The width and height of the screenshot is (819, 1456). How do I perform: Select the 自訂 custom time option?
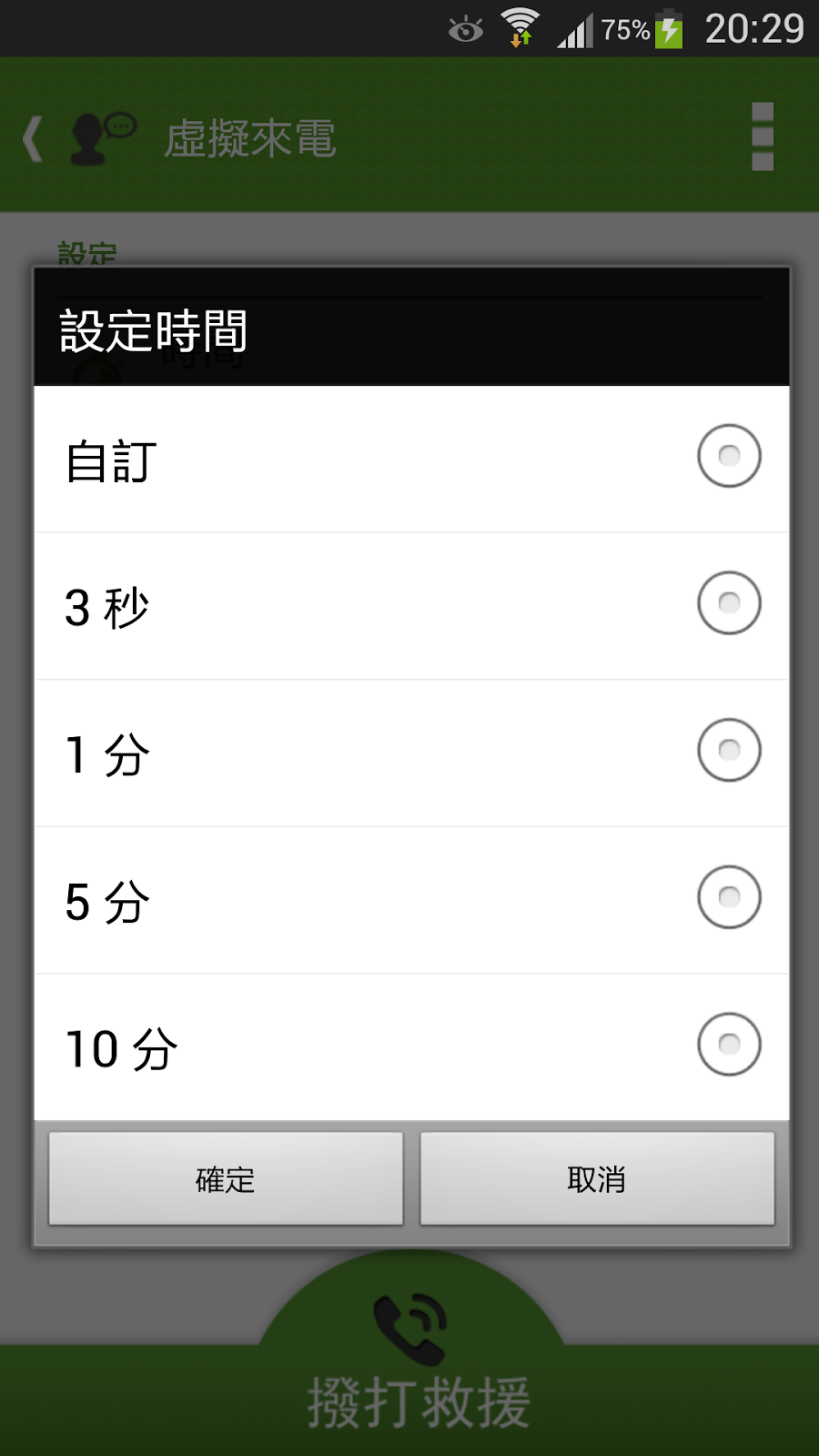(409, 459)
